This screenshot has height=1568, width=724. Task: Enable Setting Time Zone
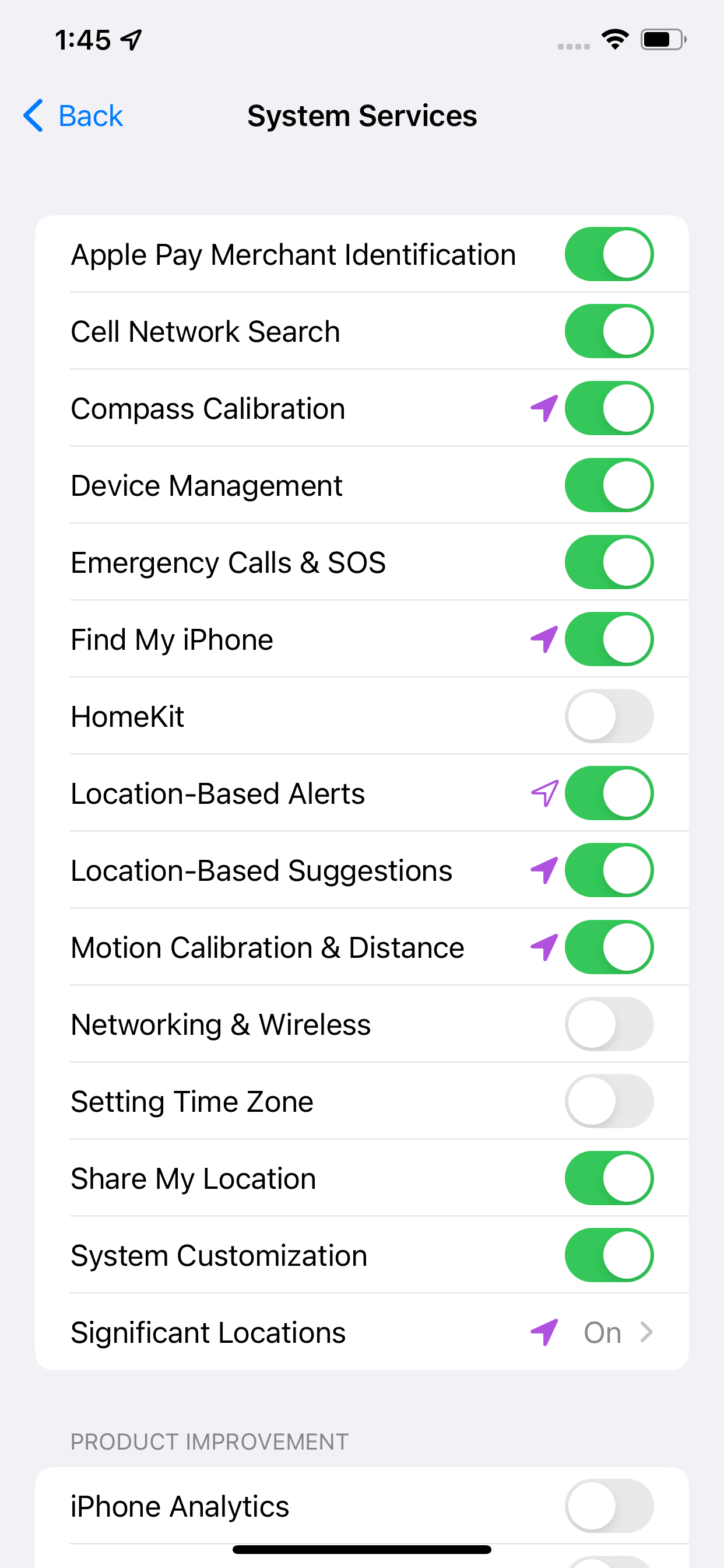609,1101
